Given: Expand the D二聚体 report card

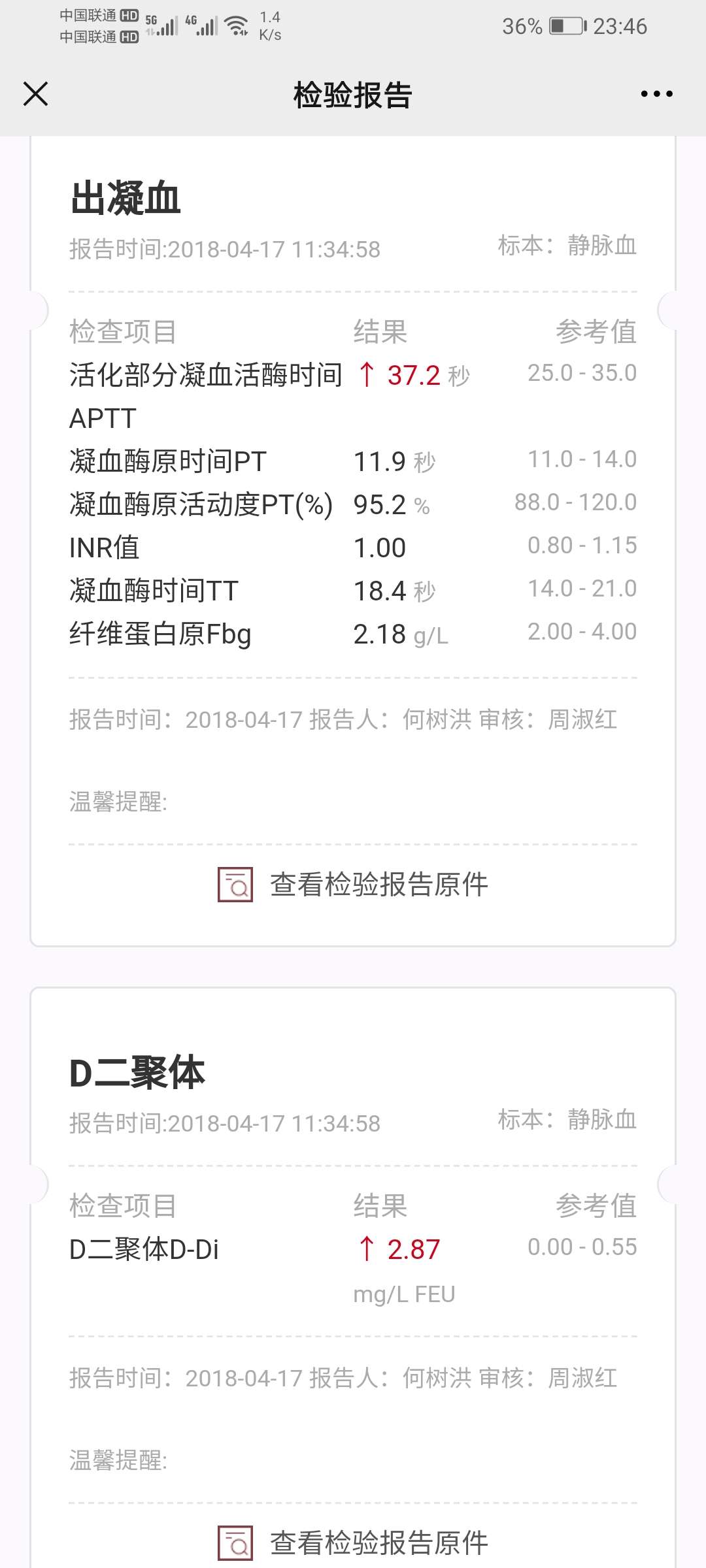Looking at the screenshot, I should click(x=139, y=1071).
